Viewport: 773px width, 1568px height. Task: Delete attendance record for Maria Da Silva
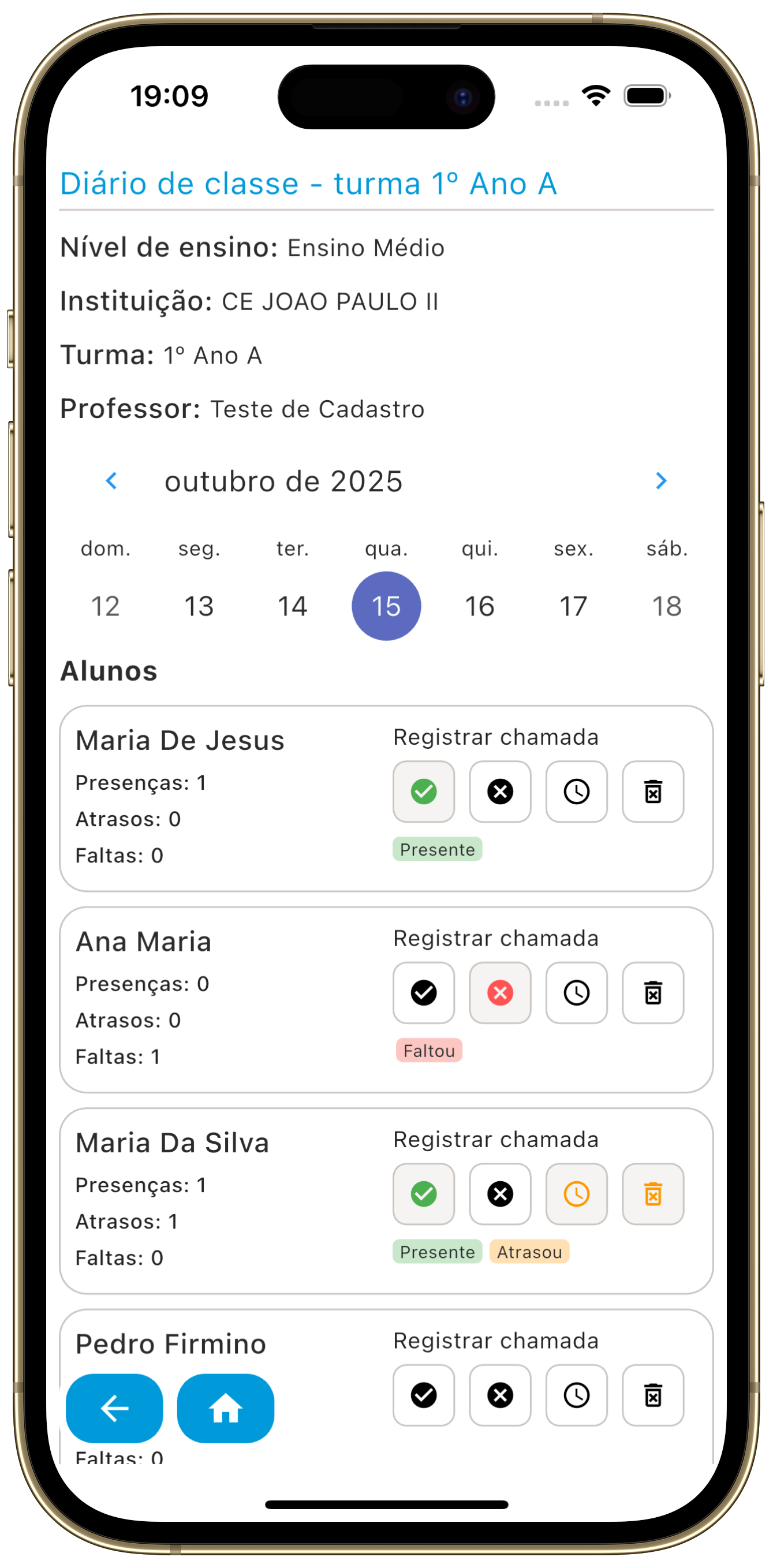652,1194
